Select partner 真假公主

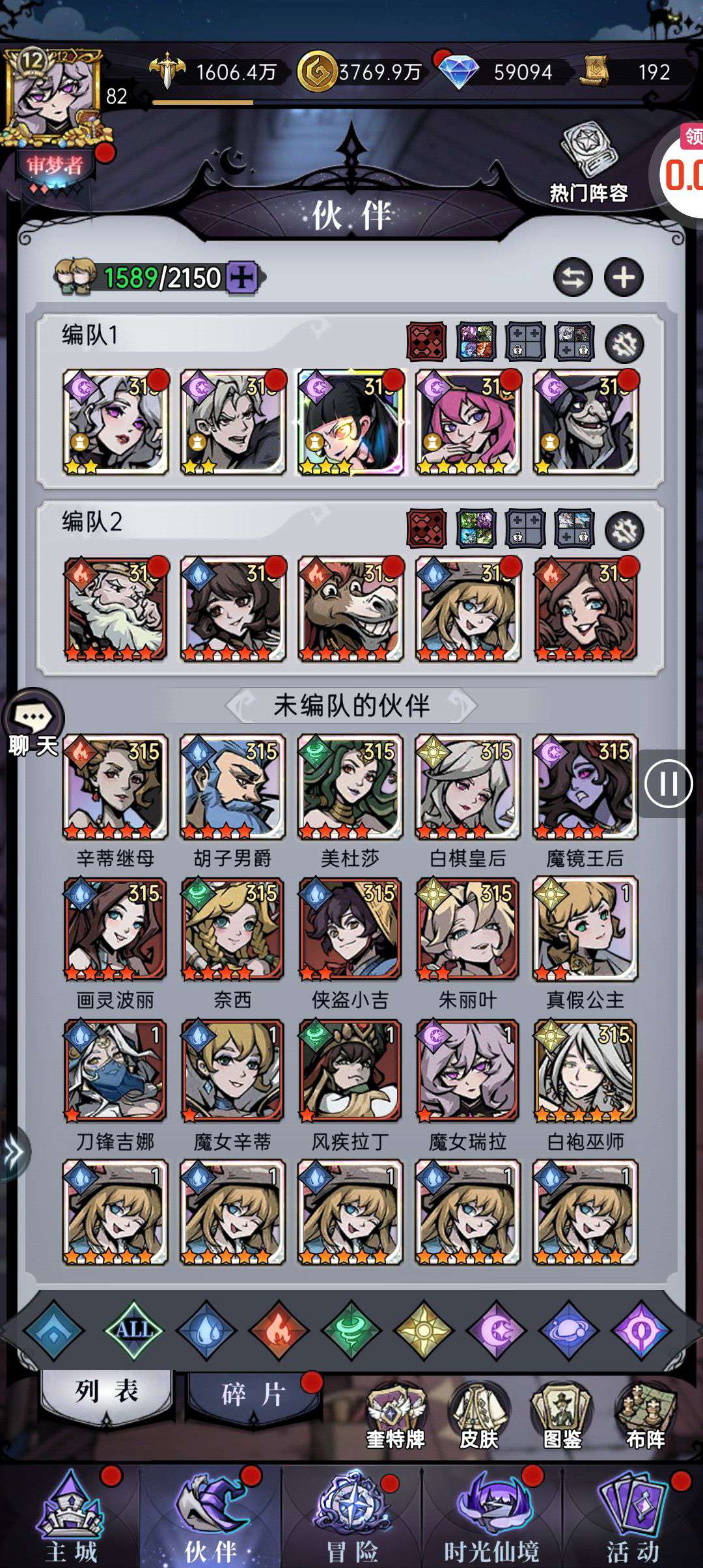click(x=585, y=929)
